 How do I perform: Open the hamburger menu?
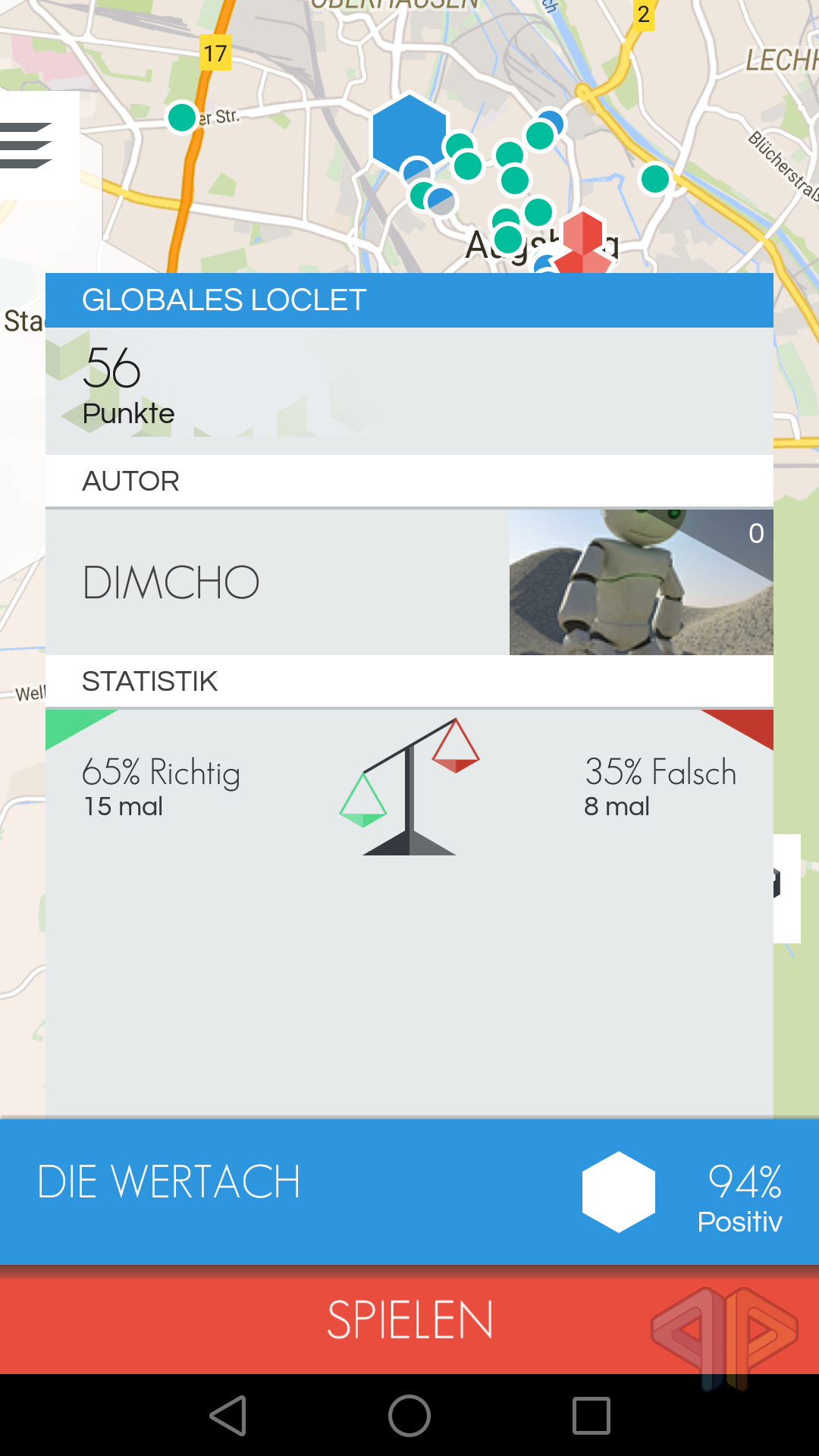pos(27,145)
